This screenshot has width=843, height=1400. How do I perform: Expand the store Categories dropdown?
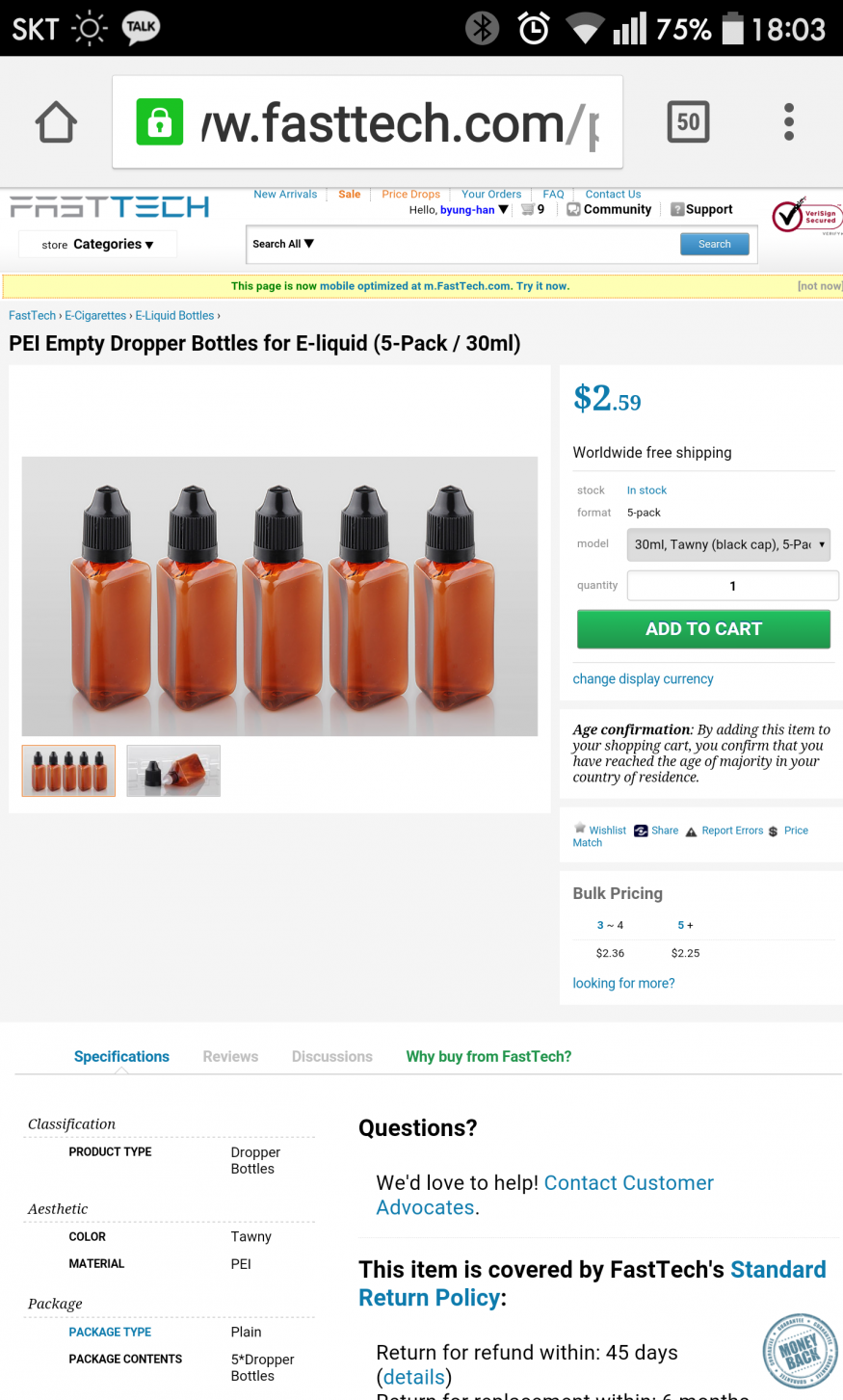[98, 244]
